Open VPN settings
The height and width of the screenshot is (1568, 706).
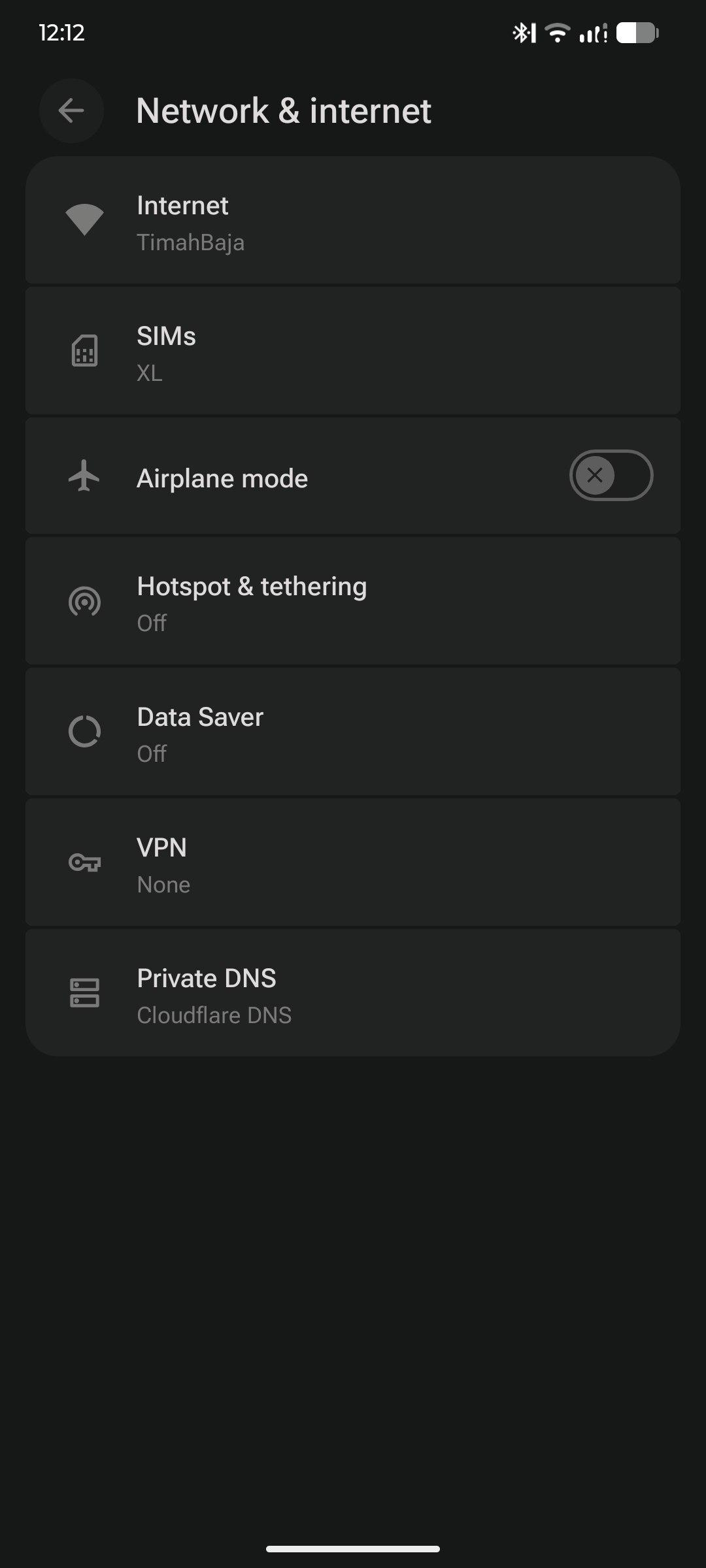(353, 864)
